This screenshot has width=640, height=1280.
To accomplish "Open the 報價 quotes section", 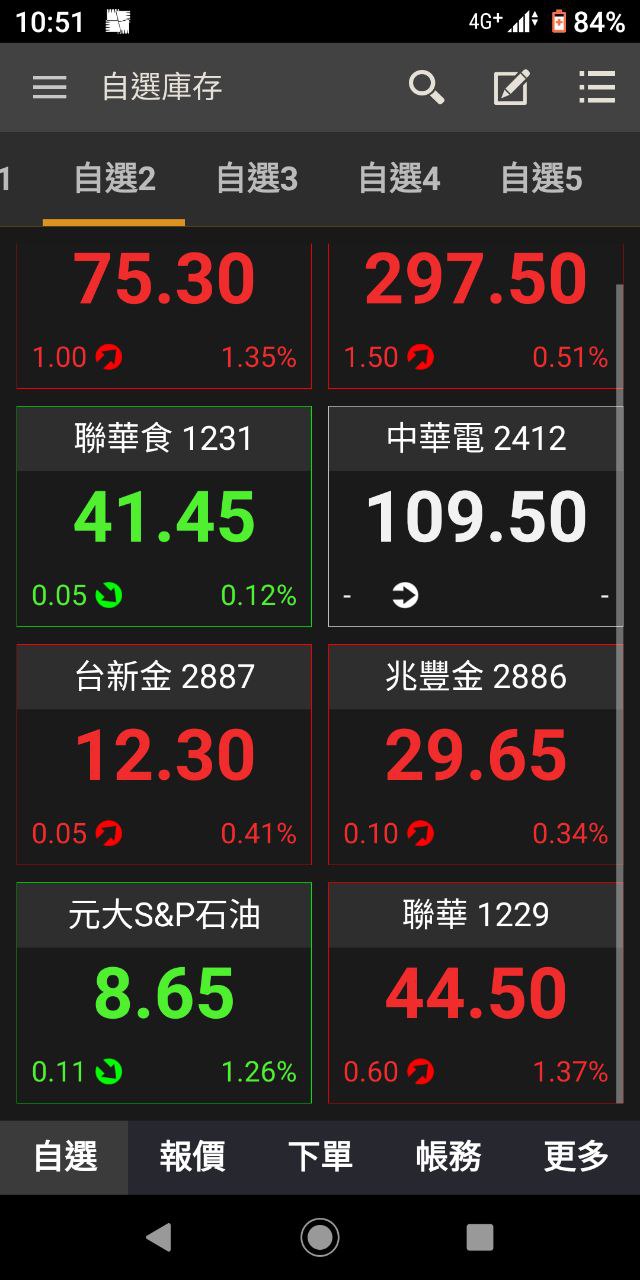I will click(x=192, y=1157).
